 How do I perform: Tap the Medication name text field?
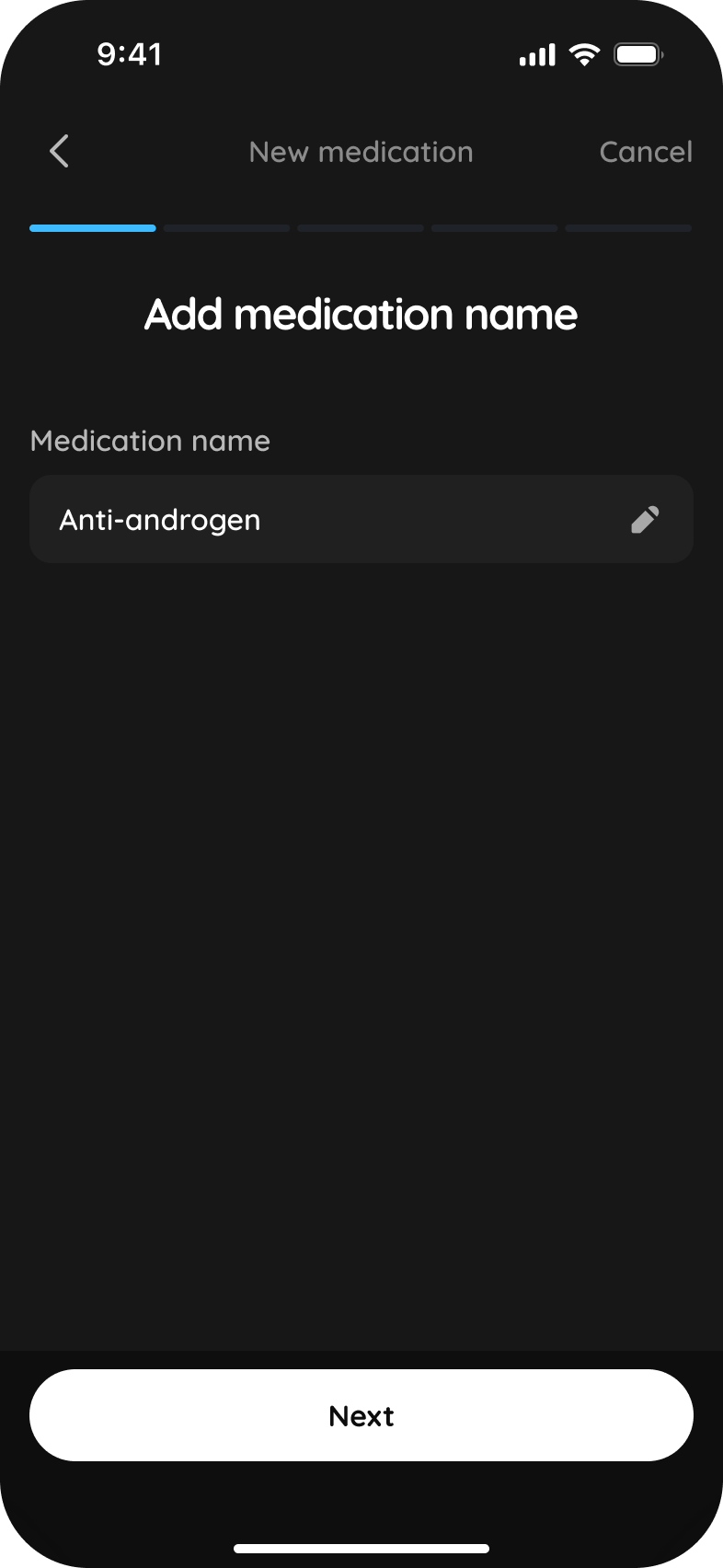(x=331, y=520)
